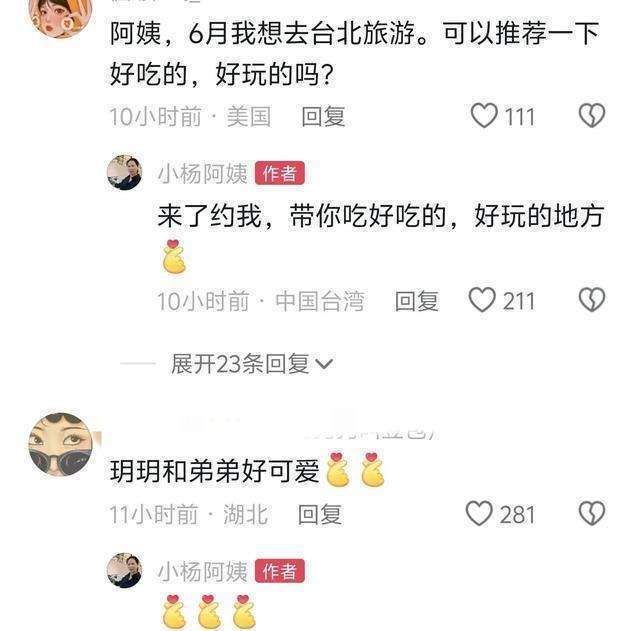The height and width of the screenshot is (631, 640).
Task: Open the sunglasses avatar of the 湖北 commenter
Action: point(60,445)
